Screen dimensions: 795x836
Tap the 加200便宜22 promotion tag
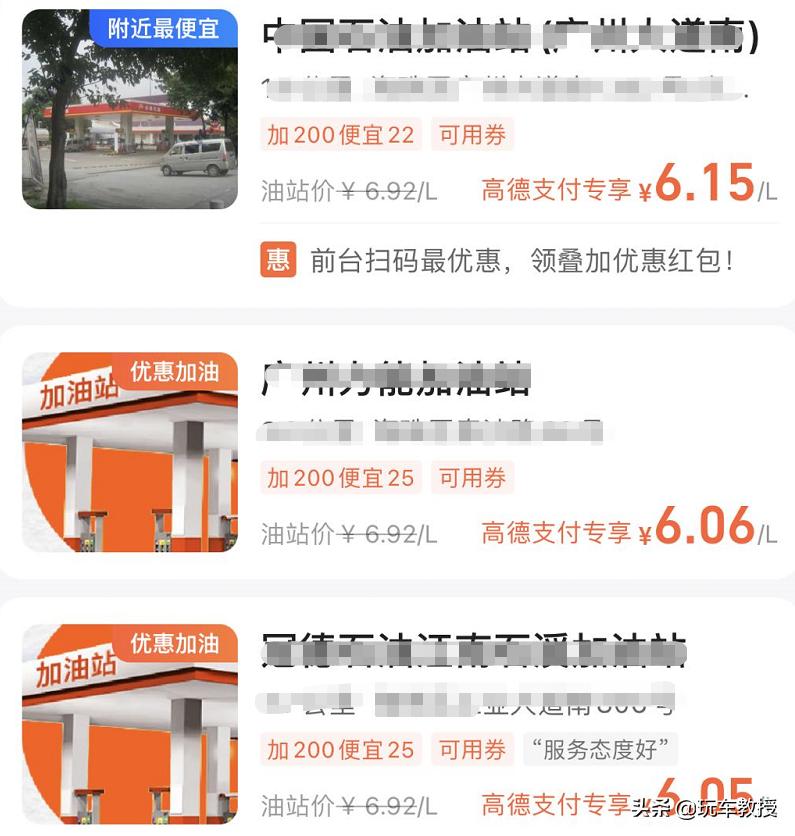[341, 134]
